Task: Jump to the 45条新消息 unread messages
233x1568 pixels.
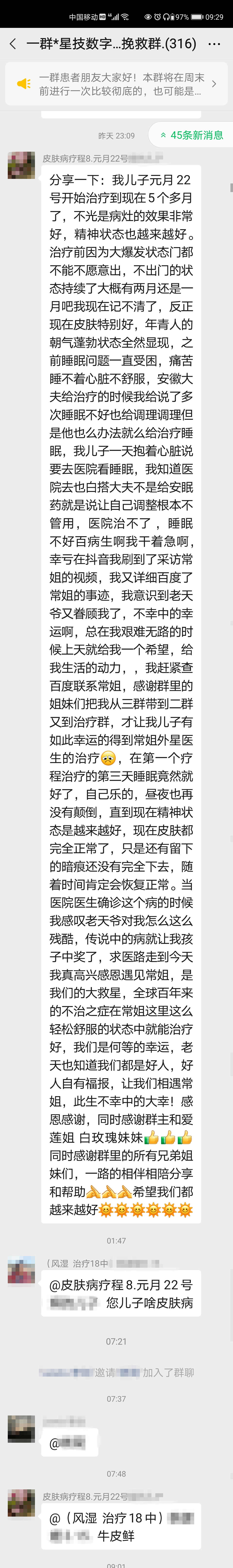Action: click(191, 135)
